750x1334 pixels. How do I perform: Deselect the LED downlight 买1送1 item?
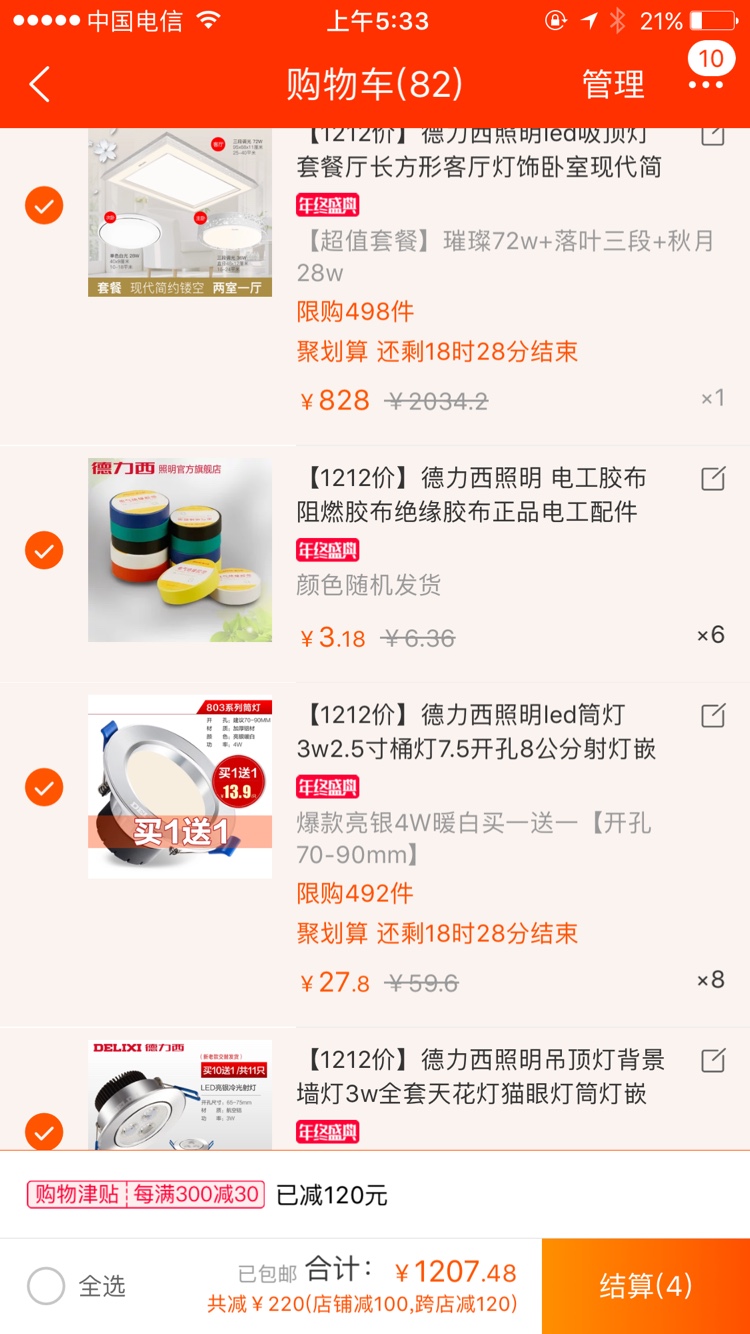point(44,787)
